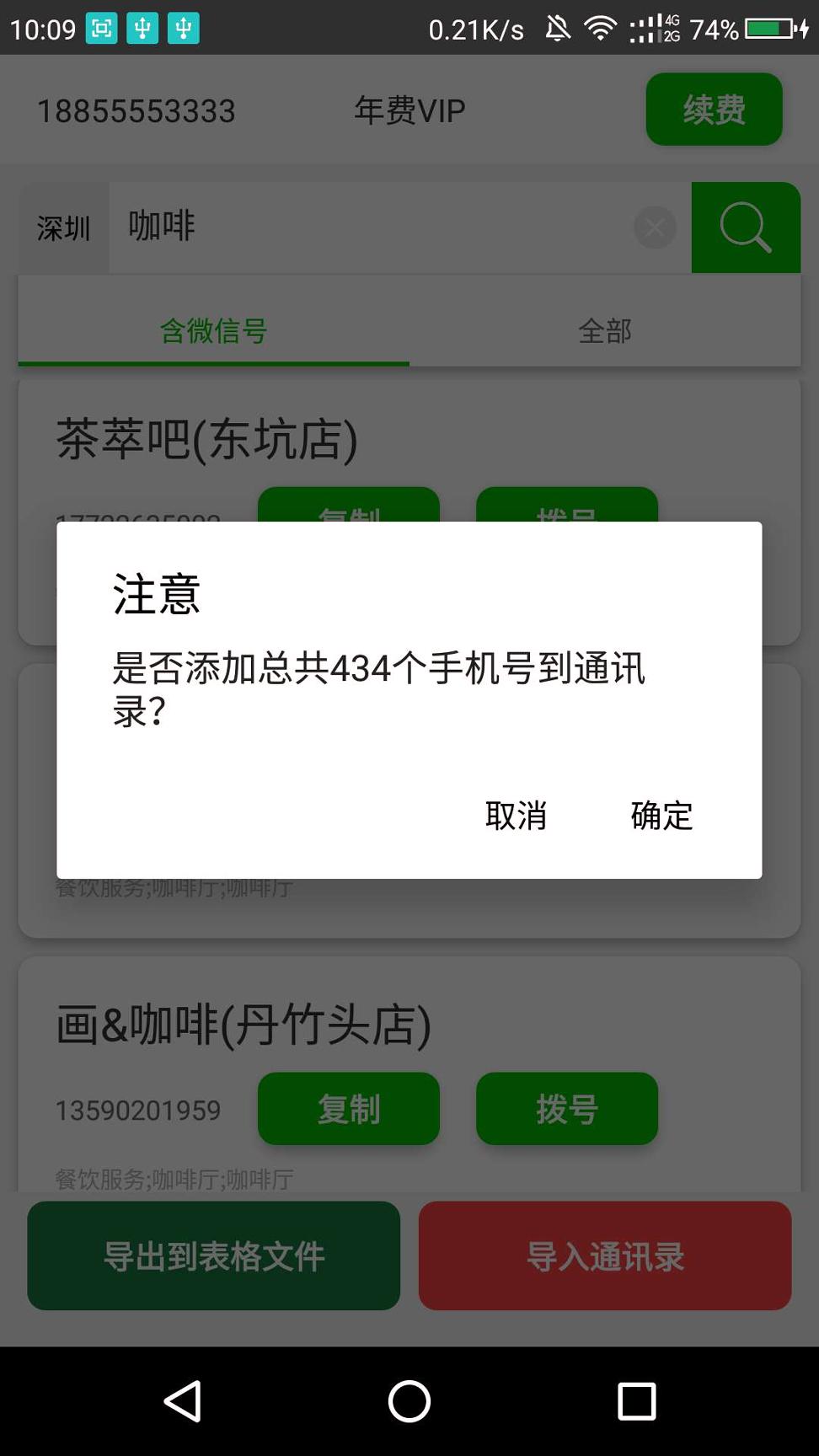
Task: Click 导出到表格文件 export button
Action: coord(213,1256)
